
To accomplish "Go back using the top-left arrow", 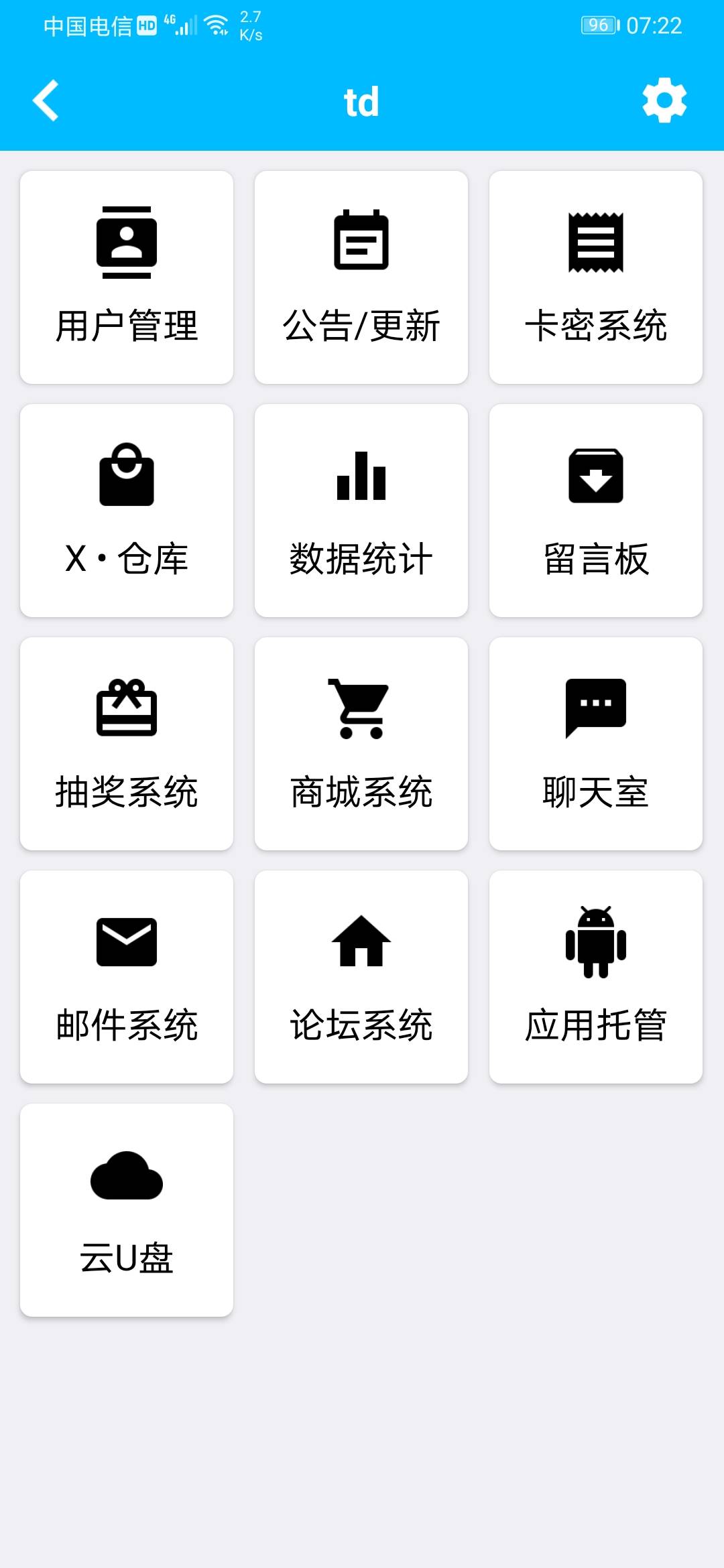I will 46,101.
